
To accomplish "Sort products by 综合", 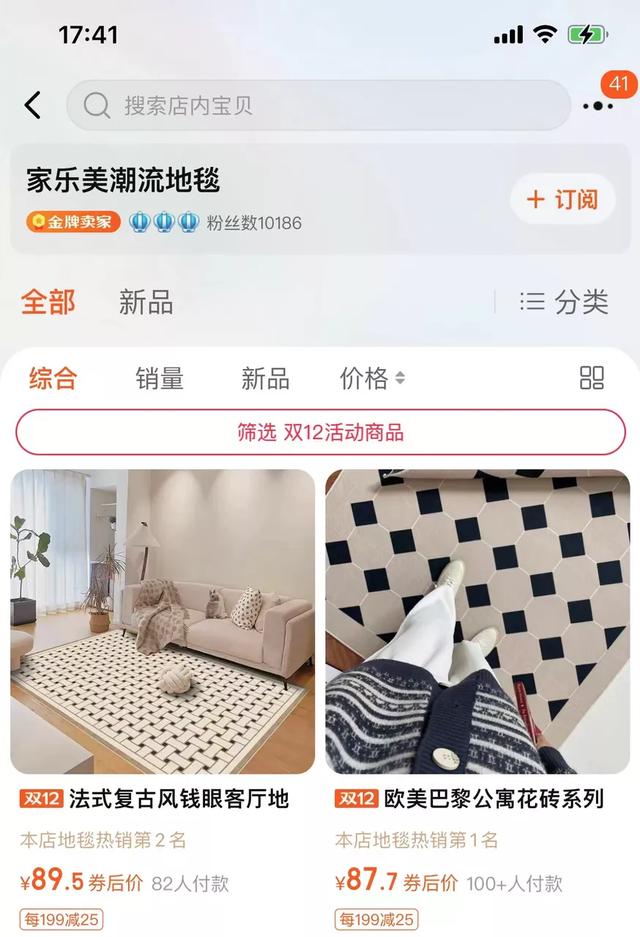I will [52, 378].
